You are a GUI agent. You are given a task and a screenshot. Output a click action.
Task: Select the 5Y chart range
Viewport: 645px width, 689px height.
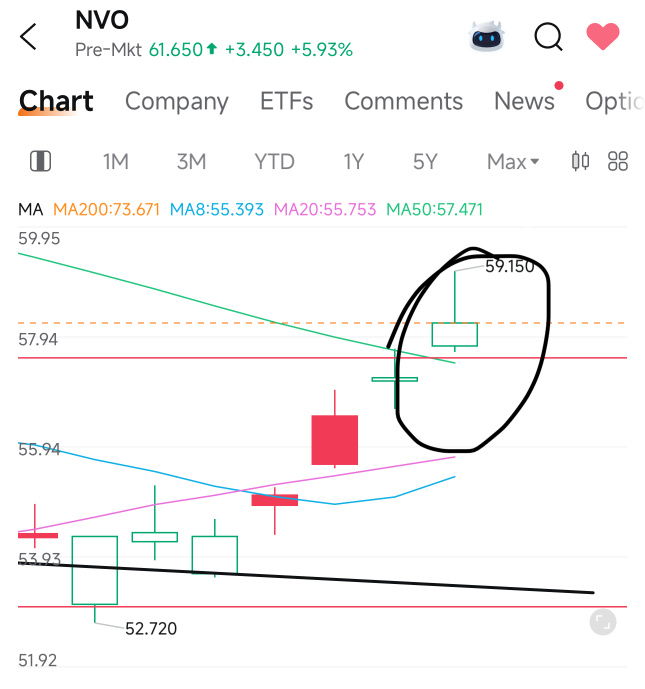425,161
